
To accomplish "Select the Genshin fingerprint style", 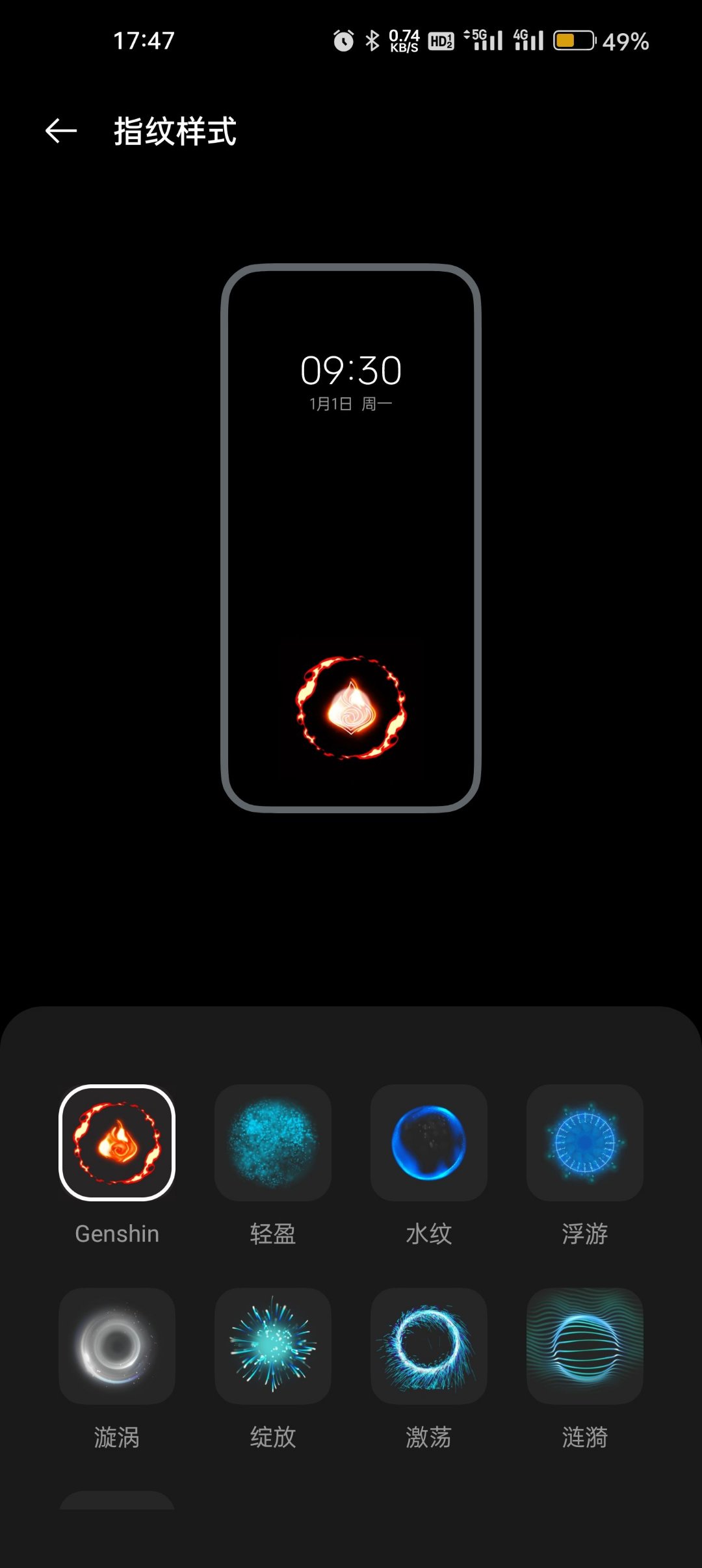I will [x=117, y=1142].
